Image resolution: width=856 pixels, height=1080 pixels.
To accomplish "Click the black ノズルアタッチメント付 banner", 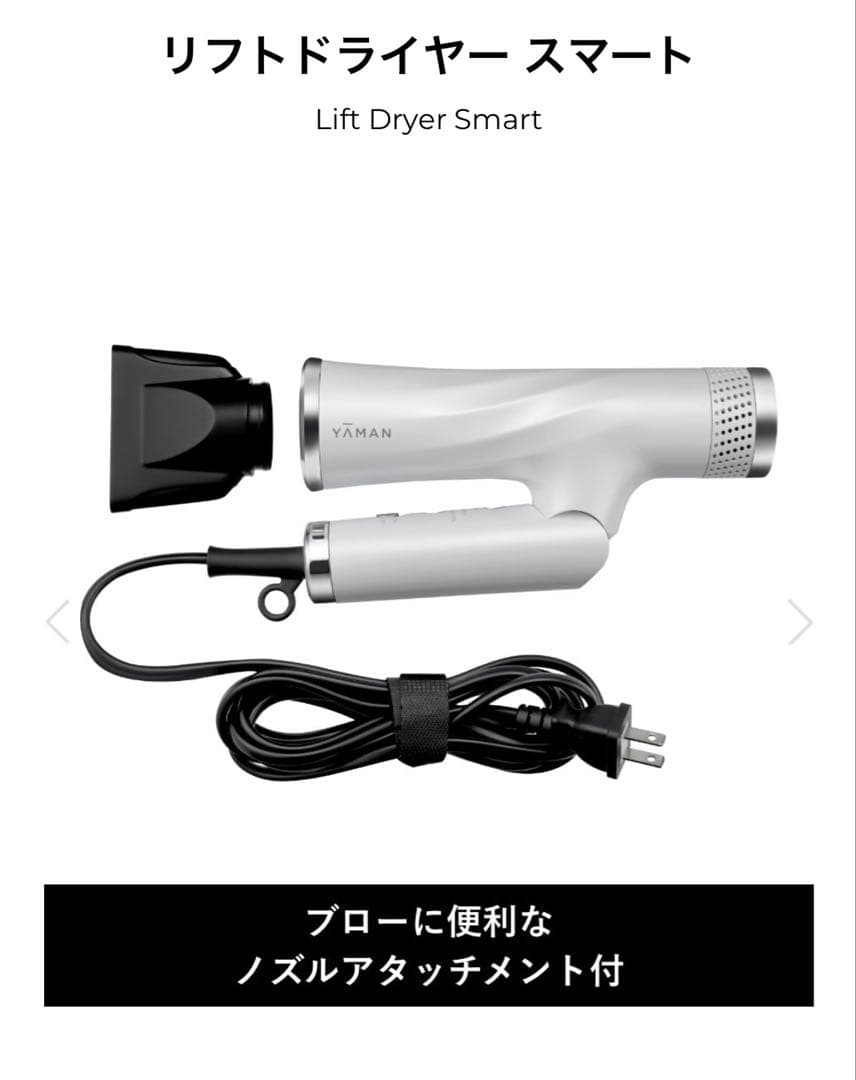I will tap(428, 944).
